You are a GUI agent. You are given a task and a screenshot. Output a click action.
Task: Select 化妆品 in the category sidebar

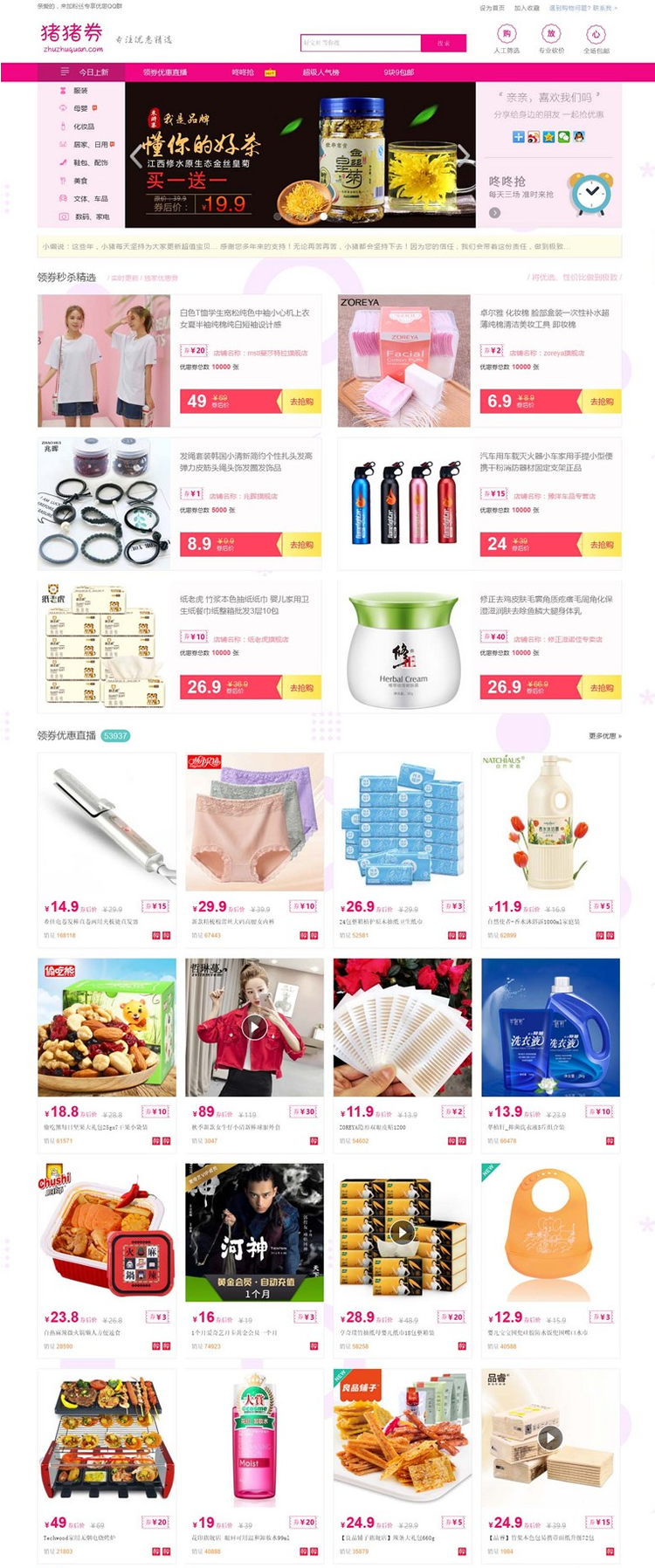pos(84,127)
